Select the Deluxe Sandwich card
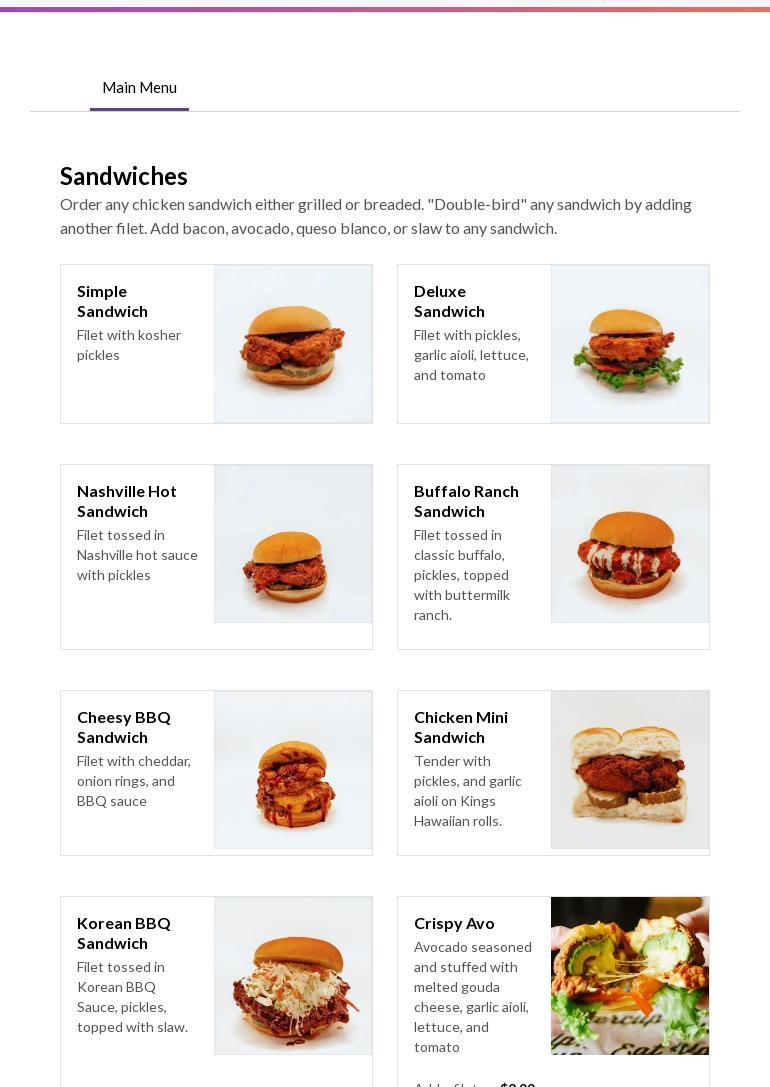 pyautogui.click(x=553, y=343)
